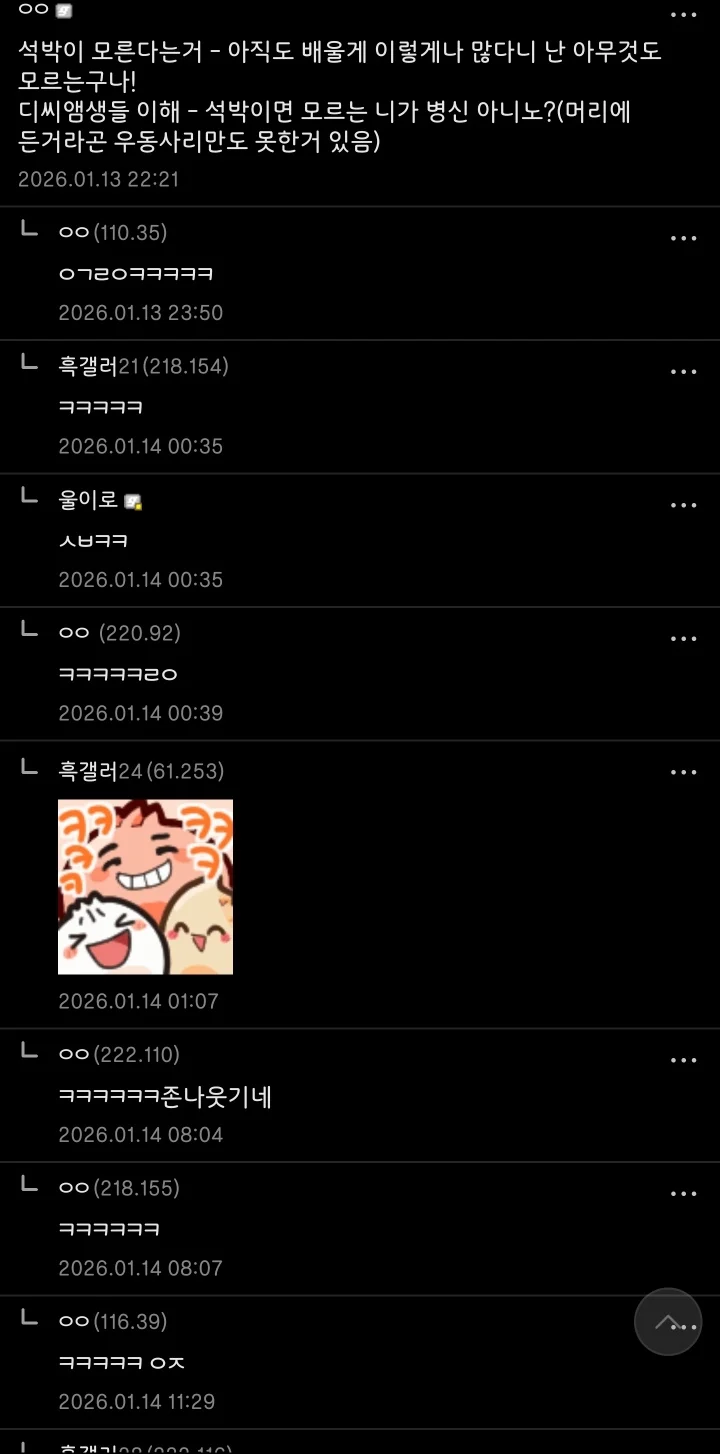Open the options menu on the ㅋㅋㅋㅋㅋ존나웃기네 comment
This screenshot has width=720, height=1454.
pos(684,1059)
